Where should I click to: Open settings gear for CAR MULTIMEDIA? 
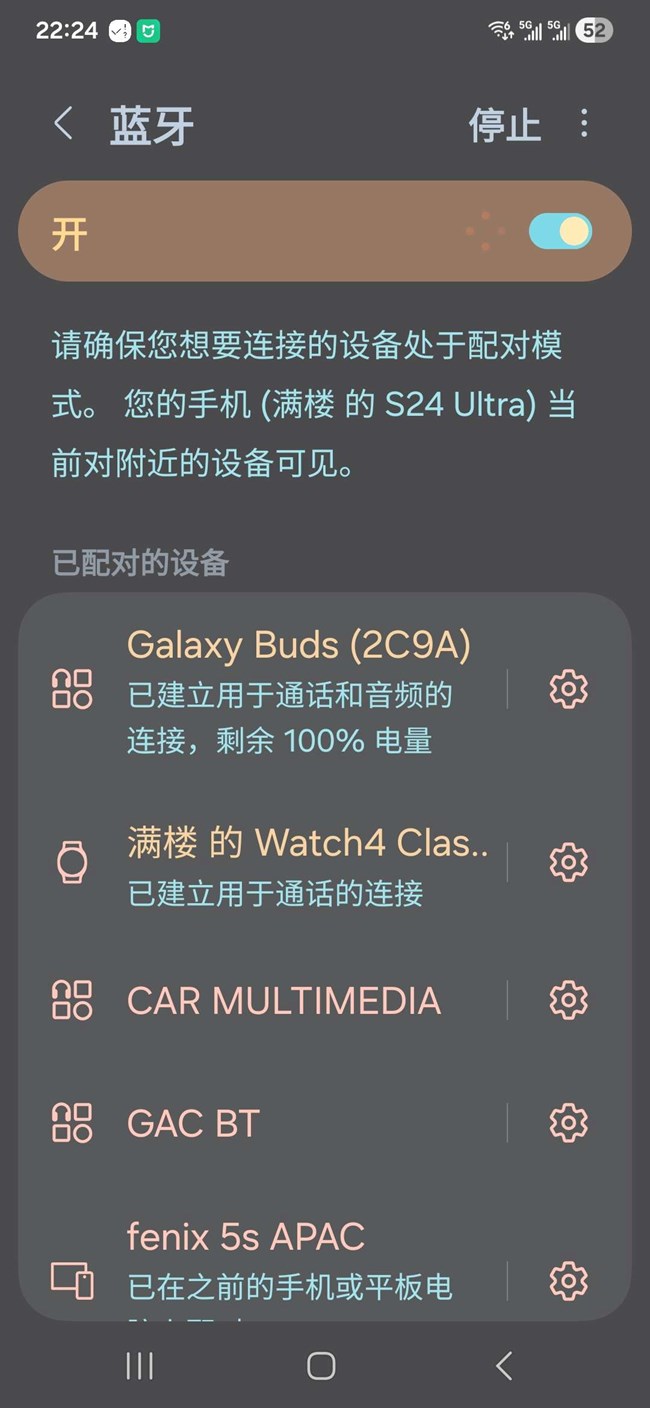(x=568, y=1001)
